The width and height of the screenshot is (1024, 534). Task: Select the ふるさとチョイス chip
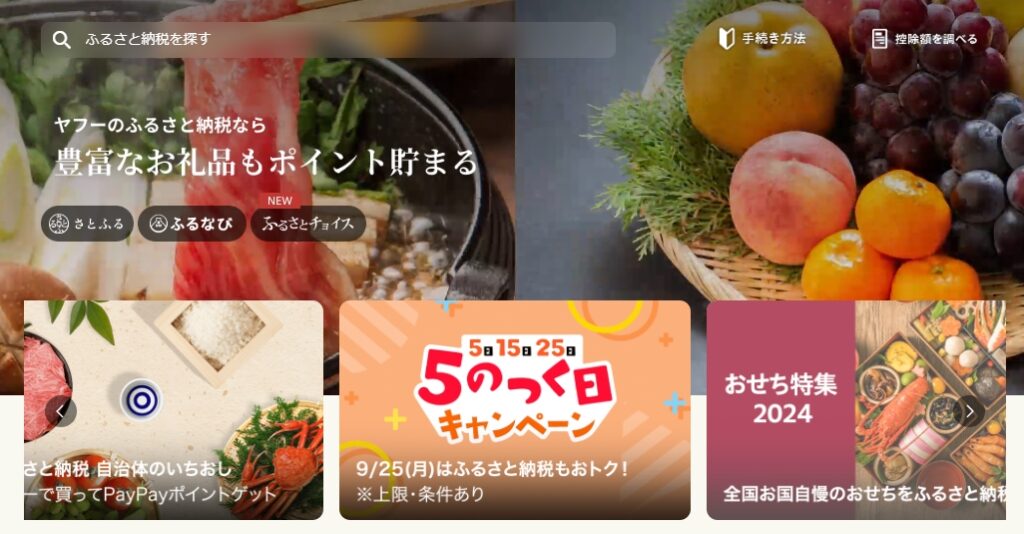(x=309, y=224)
